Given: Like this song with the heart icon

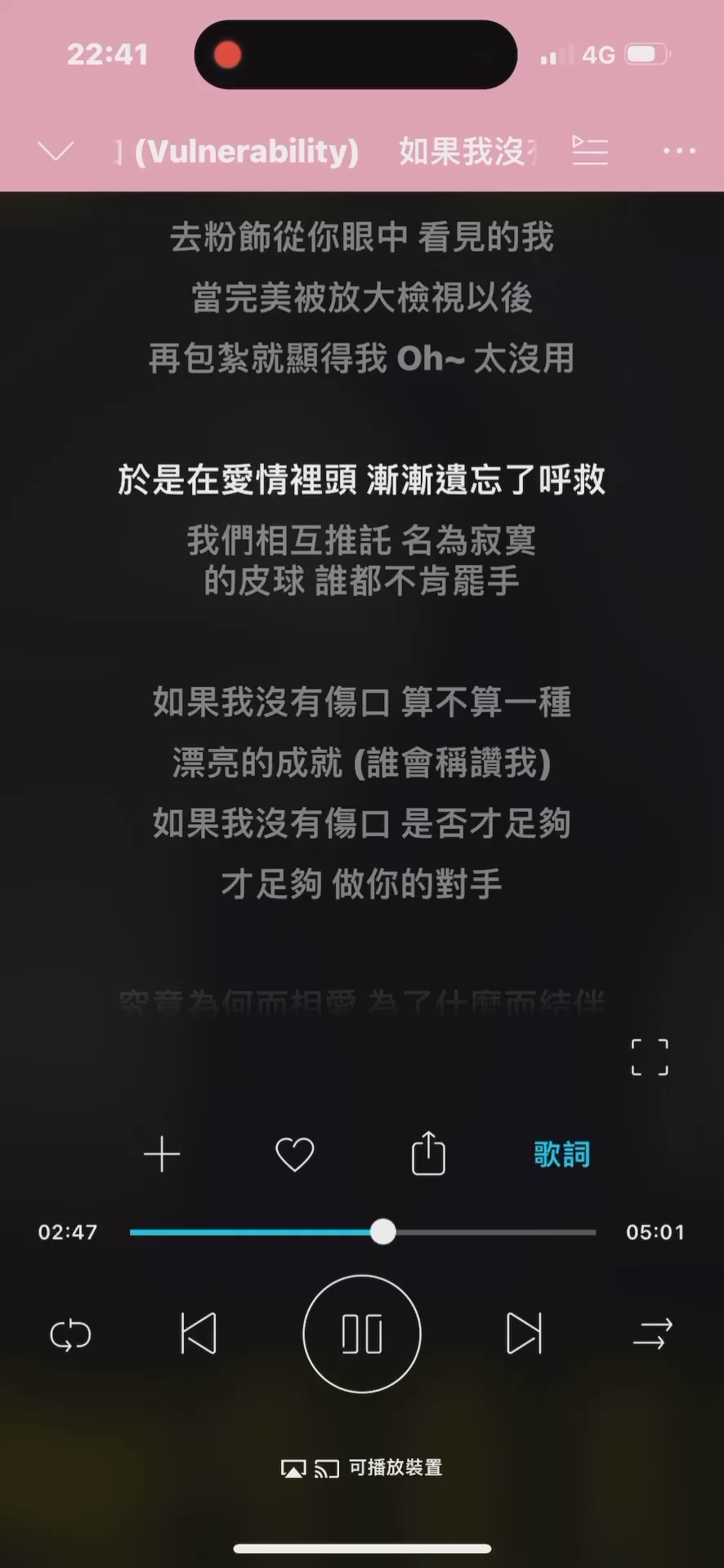Looking at the screenshot, I should [295, 1155].
